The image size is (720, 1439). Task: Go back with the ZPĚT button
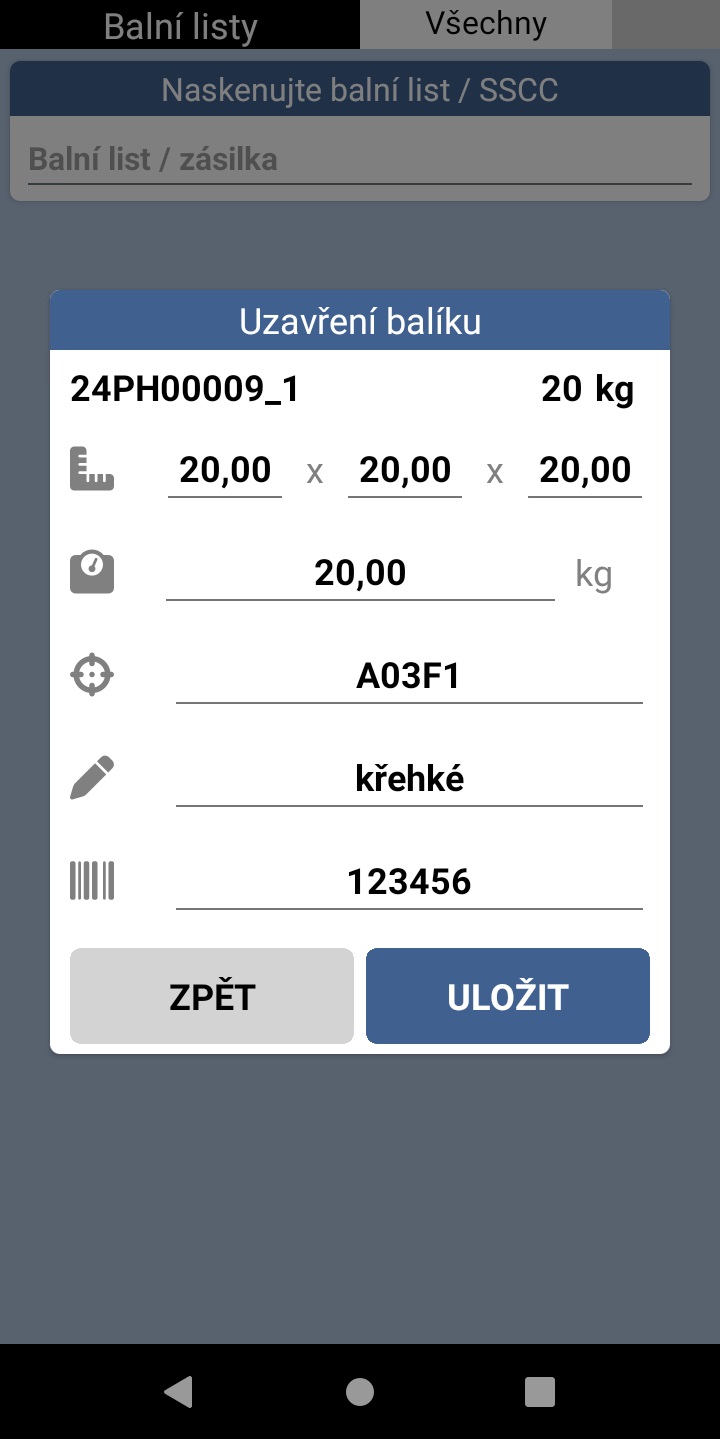tap(212, 996)
